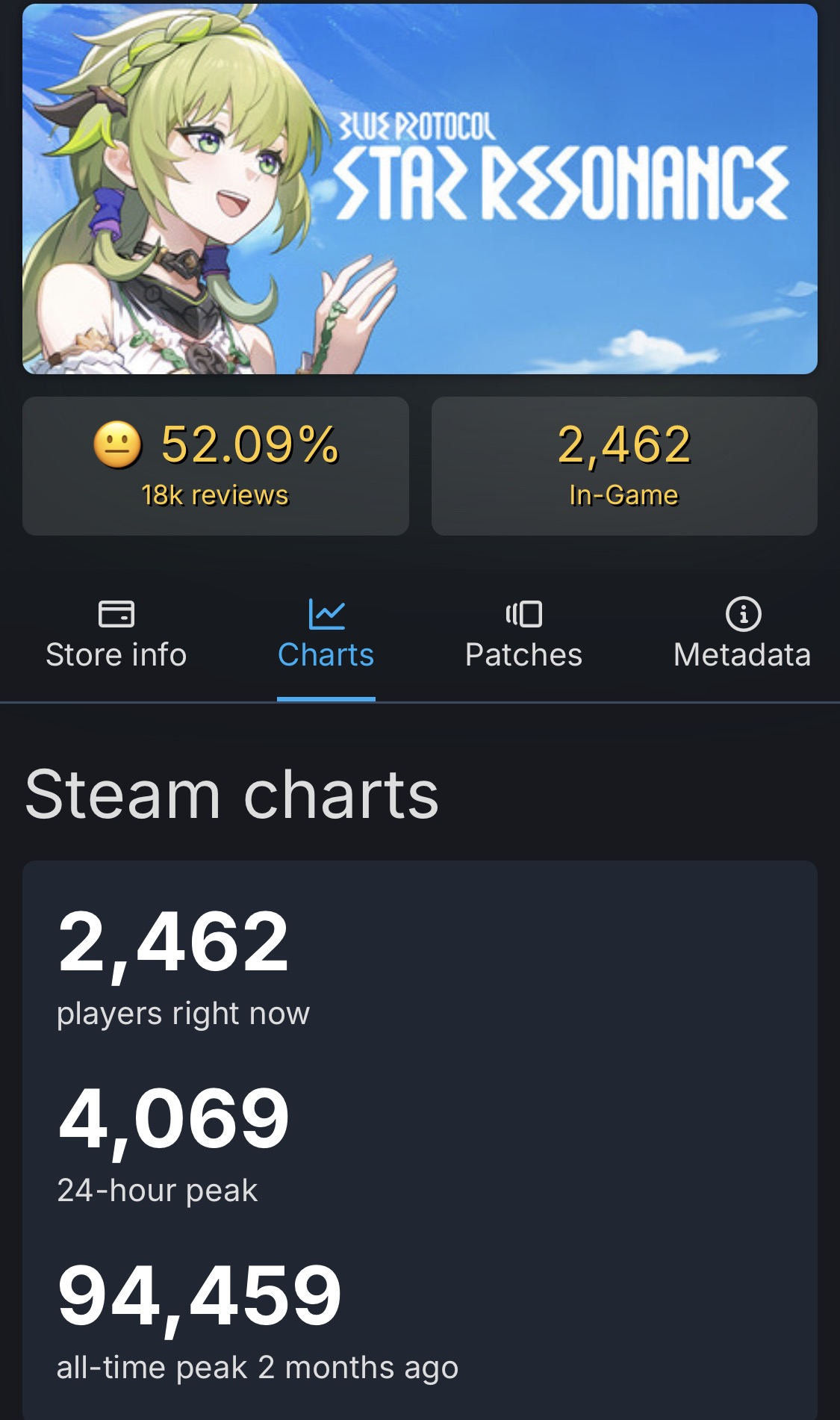The width and height of the screenshot is (840, 1420).
Task: Go to the Metadata tab
Action: [742, 636]
